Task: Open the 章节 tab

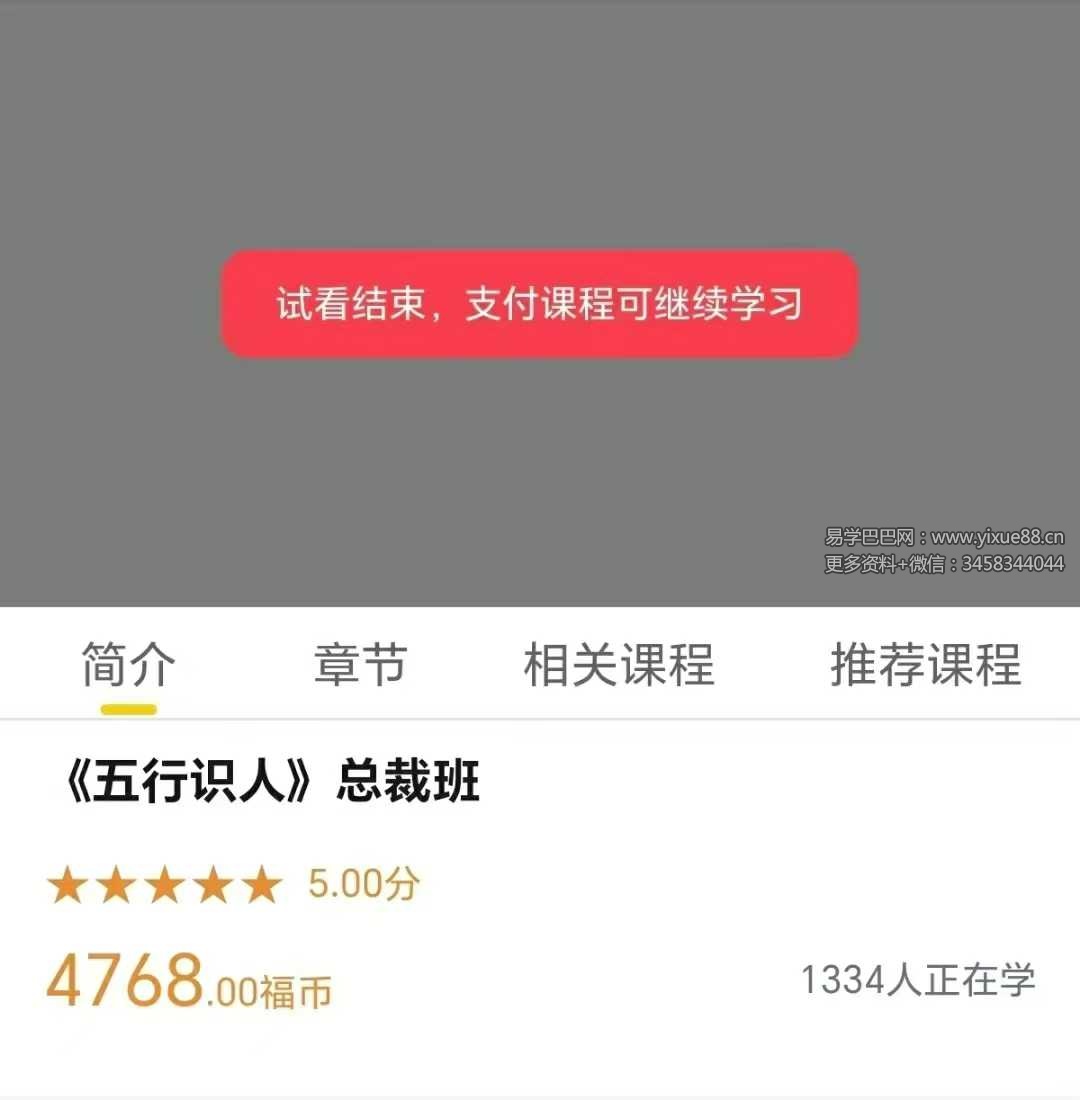Action: [x=361, y=665]
